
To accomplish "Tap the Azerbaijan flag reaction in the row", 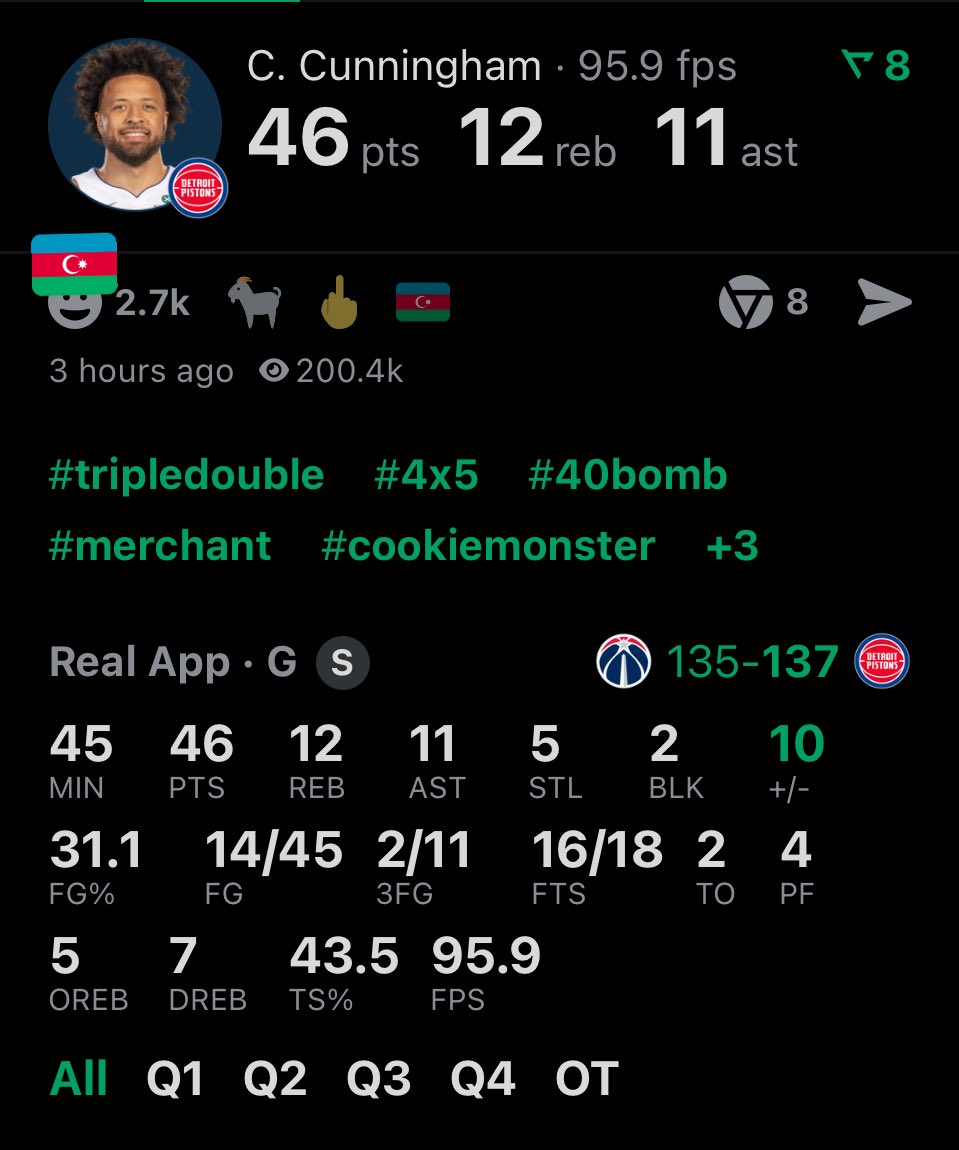I will (x=423, y=302).
